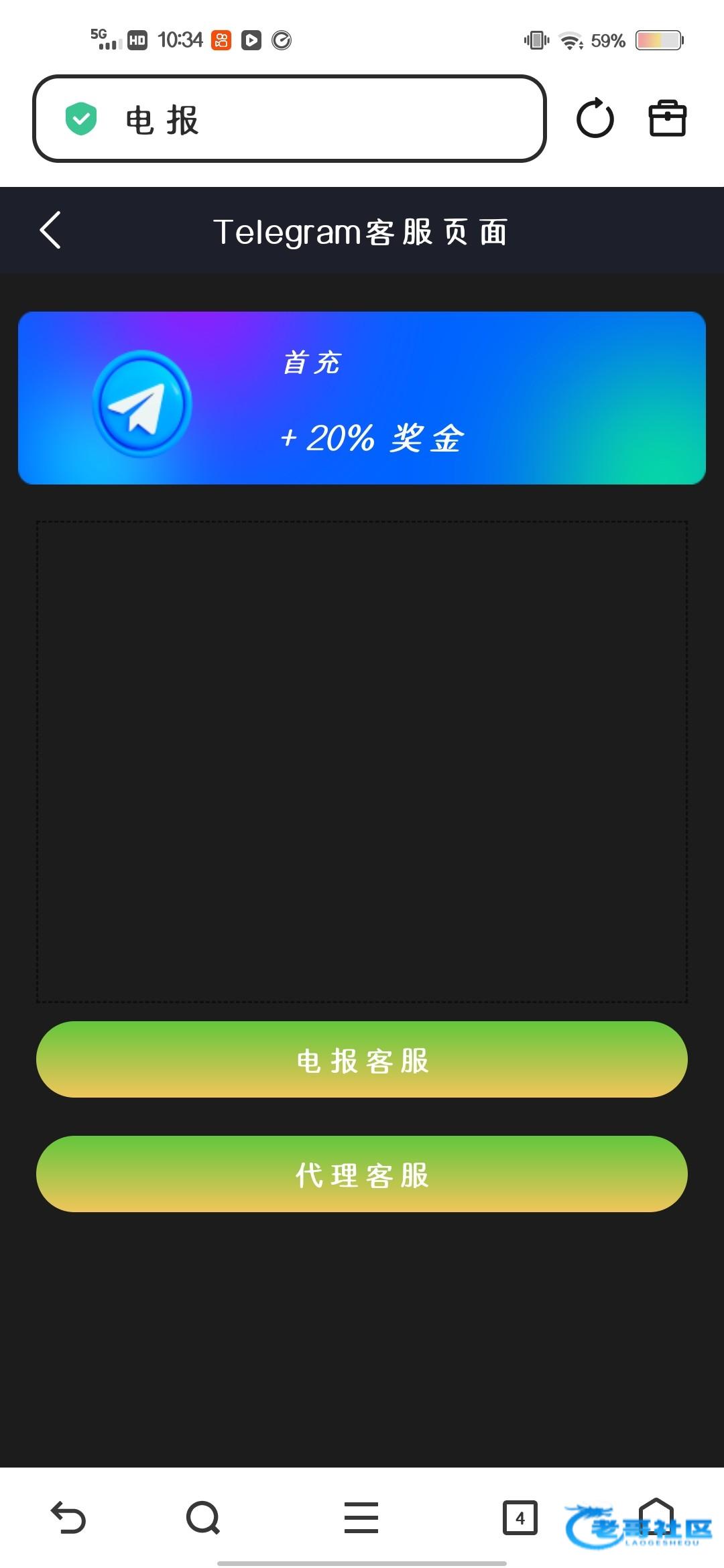Image resolution: width=724 pixels, height=1568 pixels.
Task: View the 4 open tabs
Action: (520, 1518)
